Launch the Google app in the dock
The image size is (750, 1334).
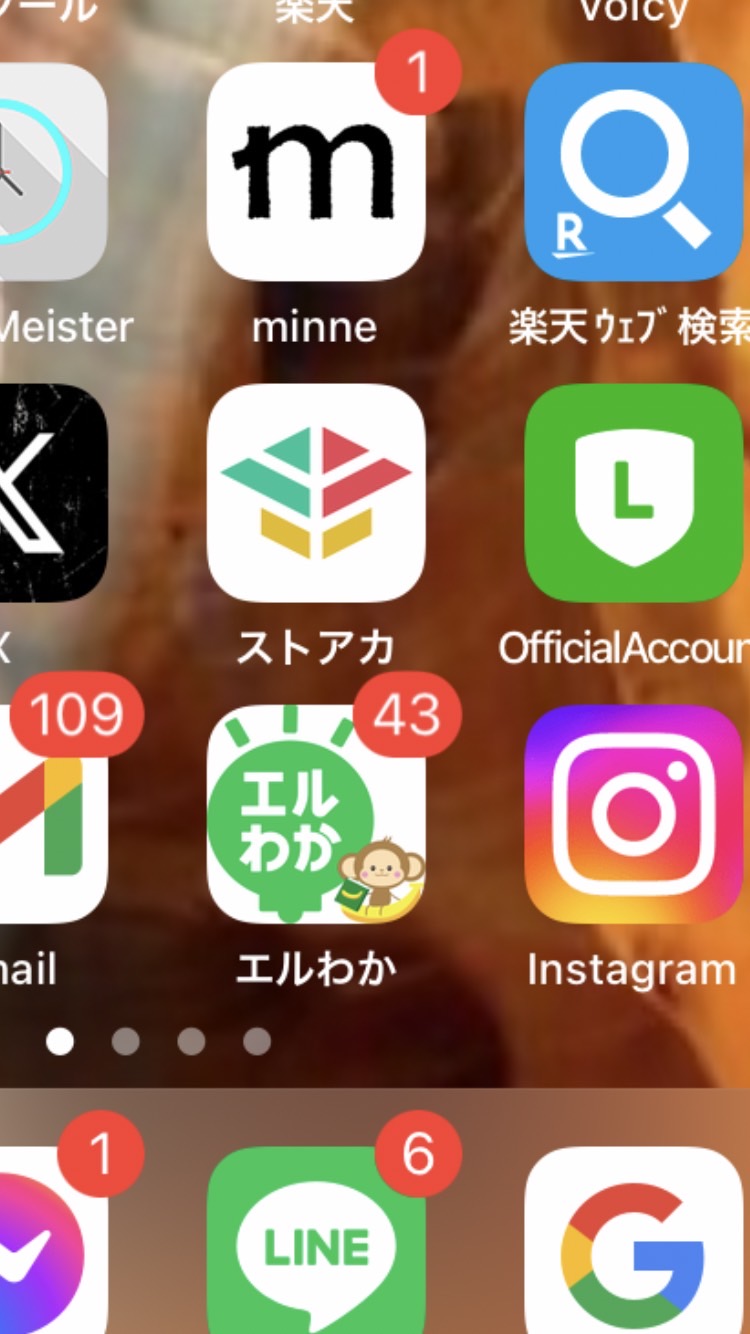pyautogui.click(x=634, y=1240)
